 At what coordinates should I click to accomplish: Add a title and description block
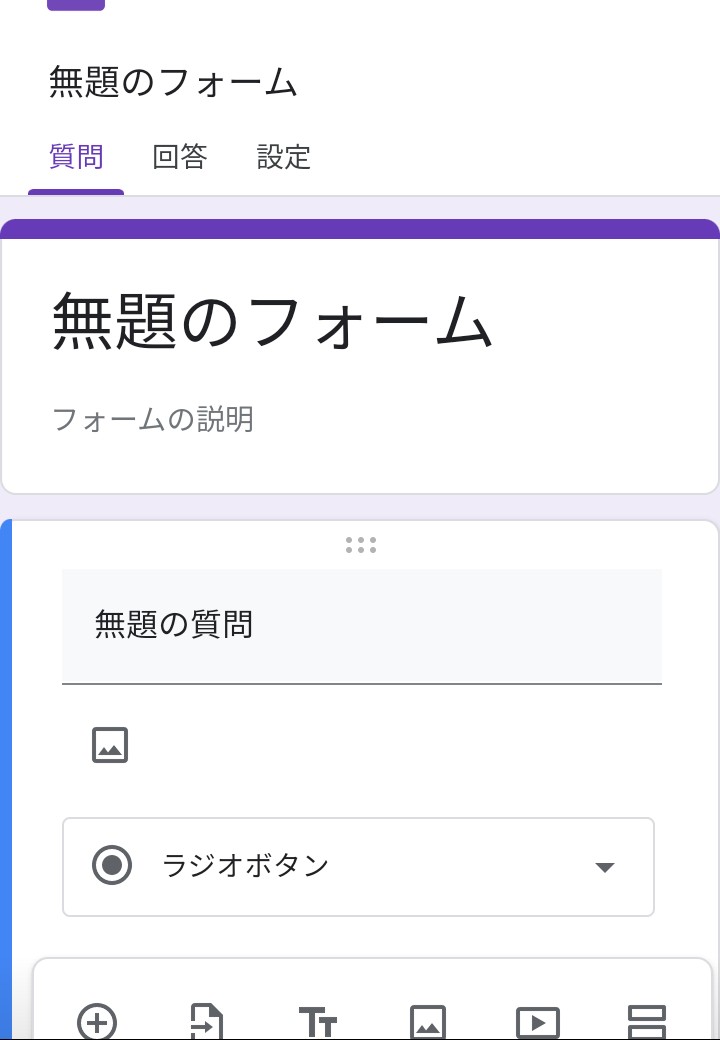318,1022
